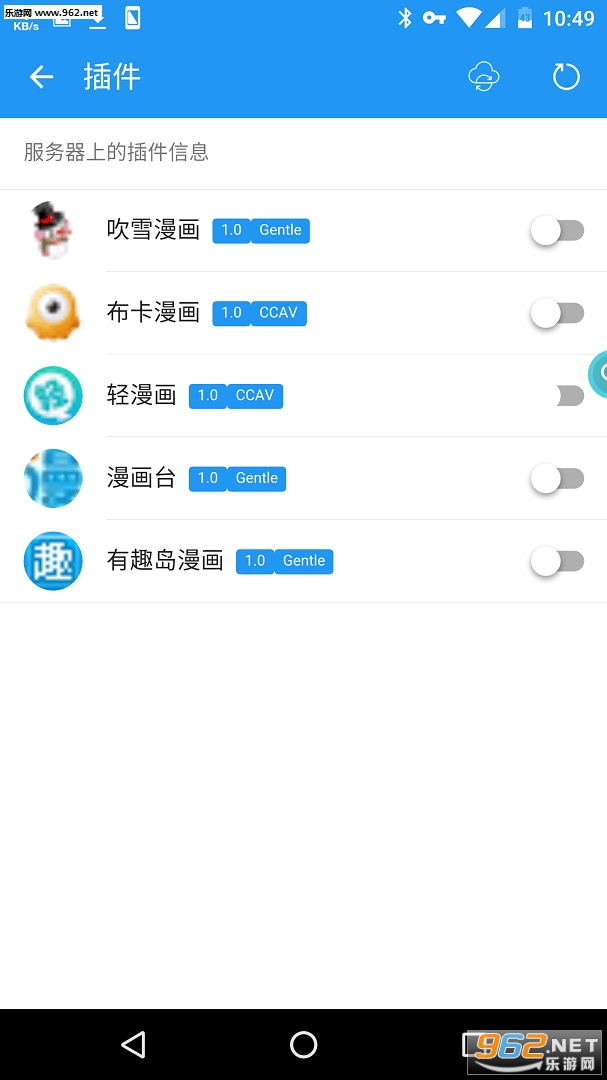
Task: Tap the cloud sync icon
Action: pos(484,77)
